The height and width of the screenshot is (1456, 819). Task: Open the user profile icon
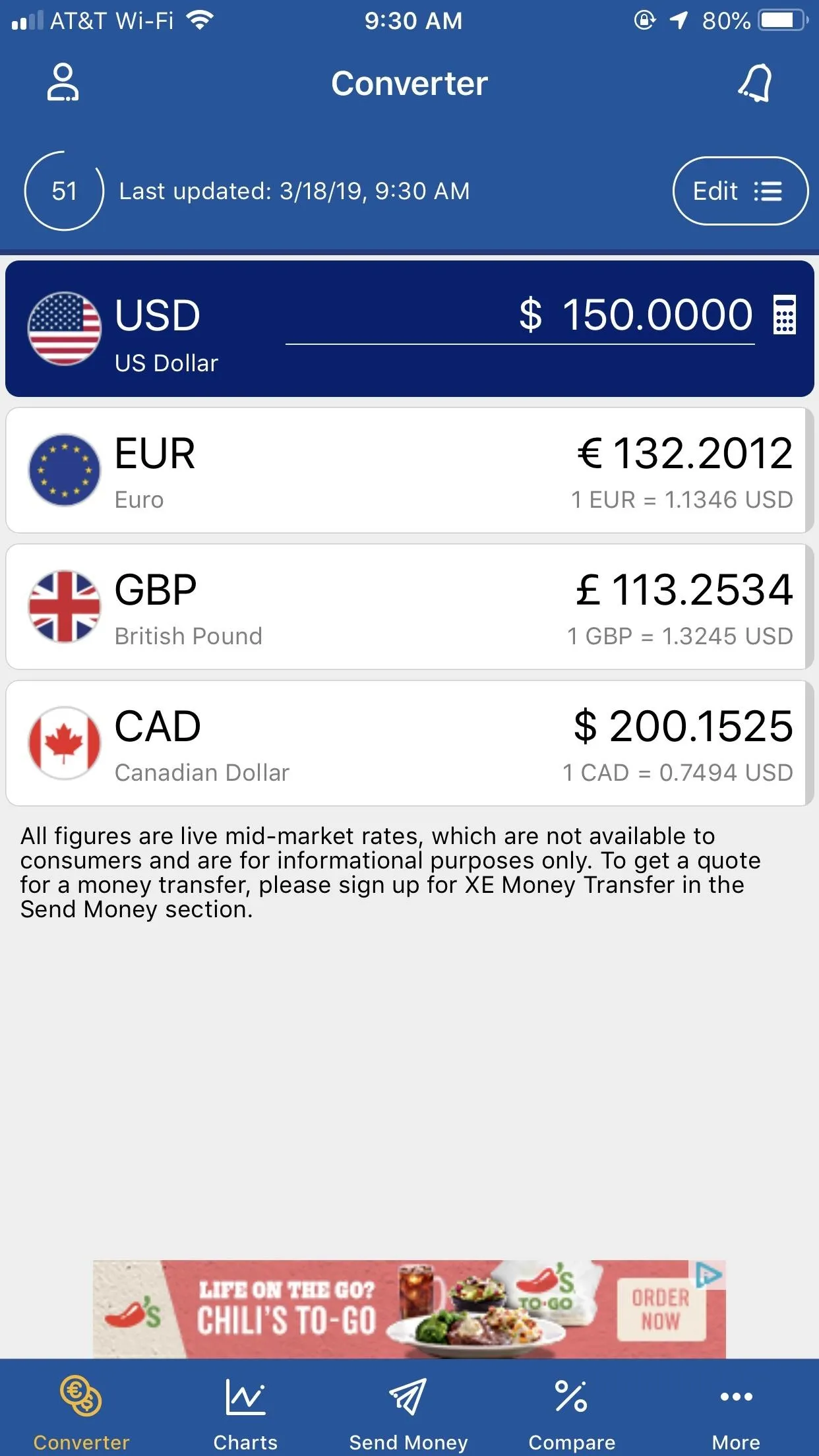pyautogui.click(x=63, y=82)
